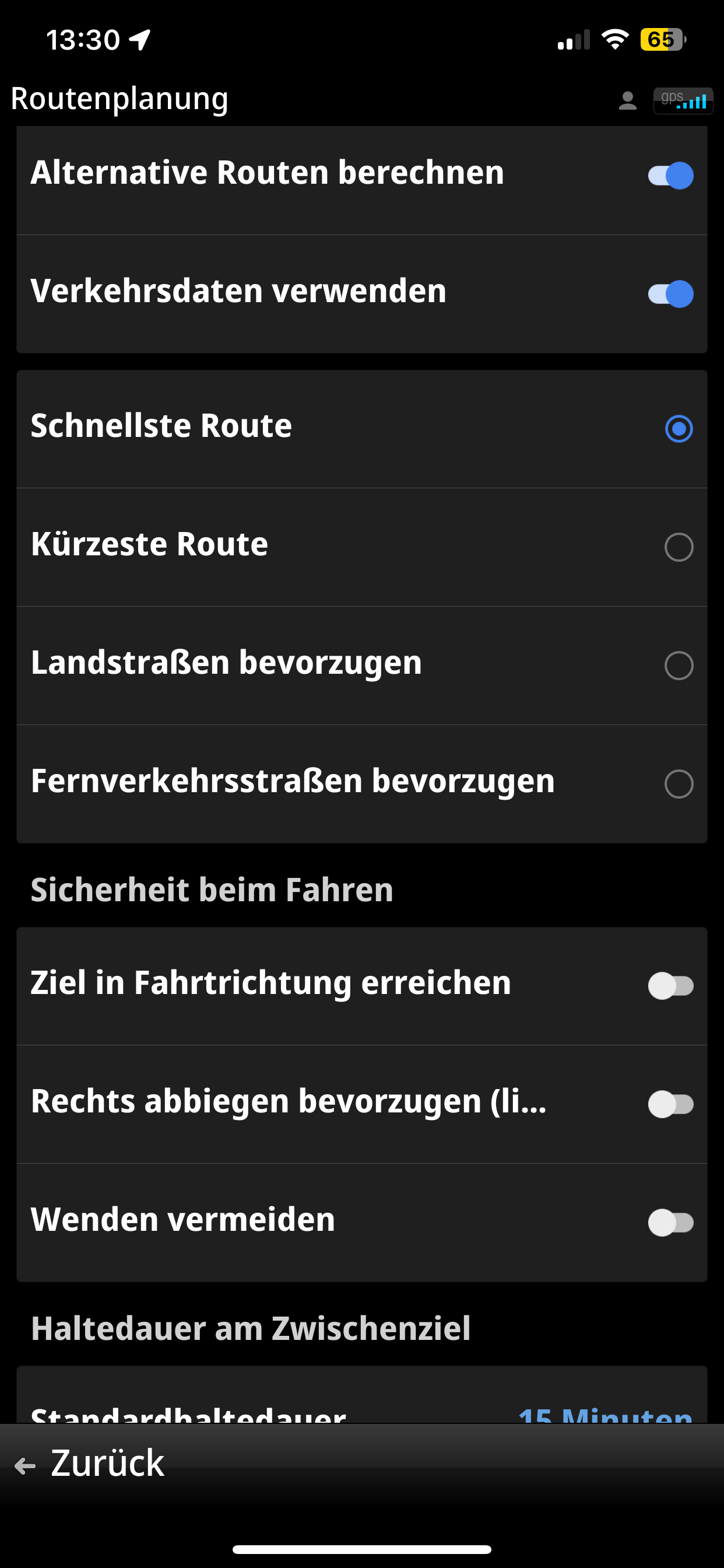Open the user profile icon
724x1568 pixels.
(x=627, y=100)
